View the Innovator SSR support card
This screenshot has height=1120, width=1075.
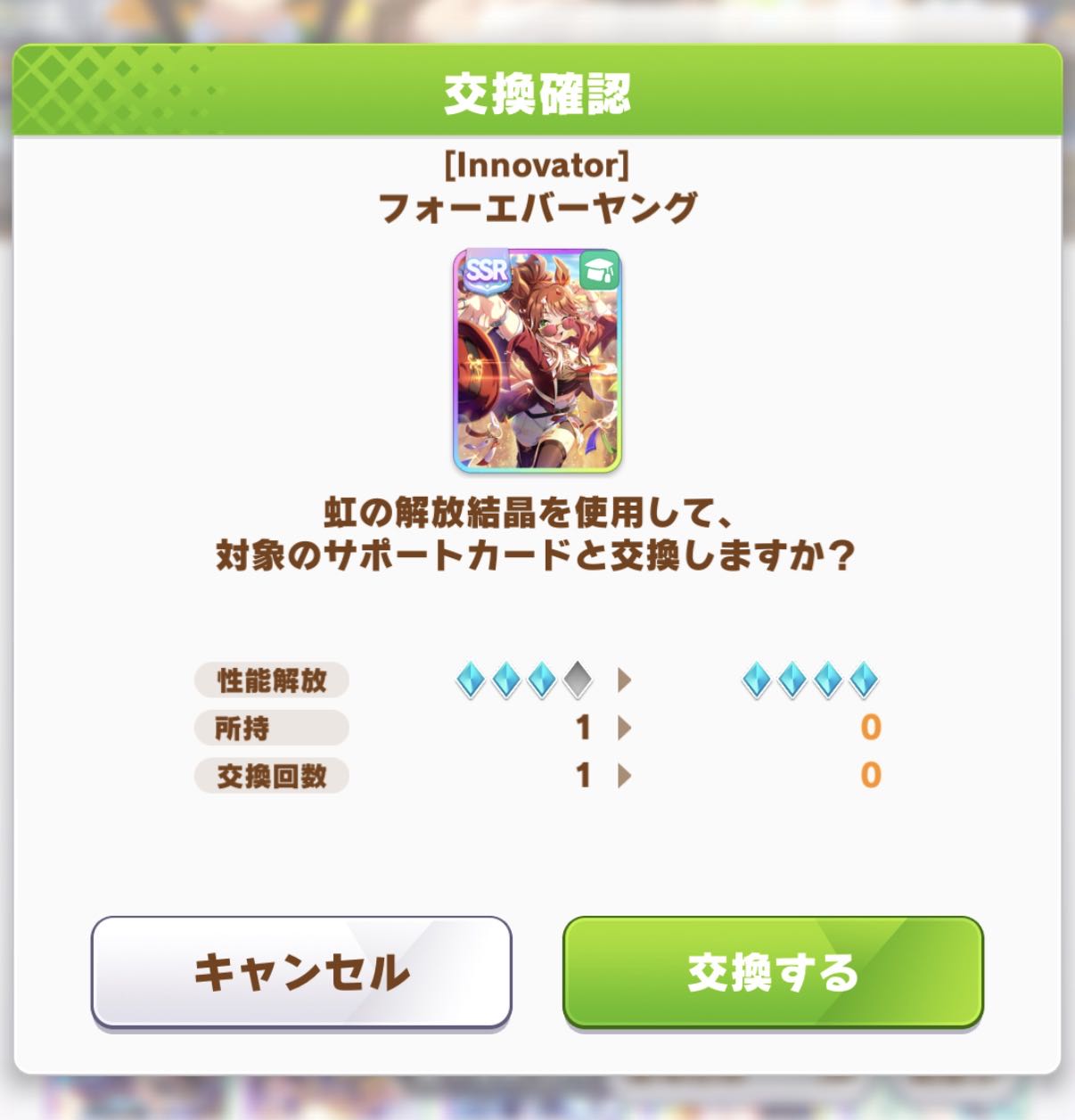(537, 360)
